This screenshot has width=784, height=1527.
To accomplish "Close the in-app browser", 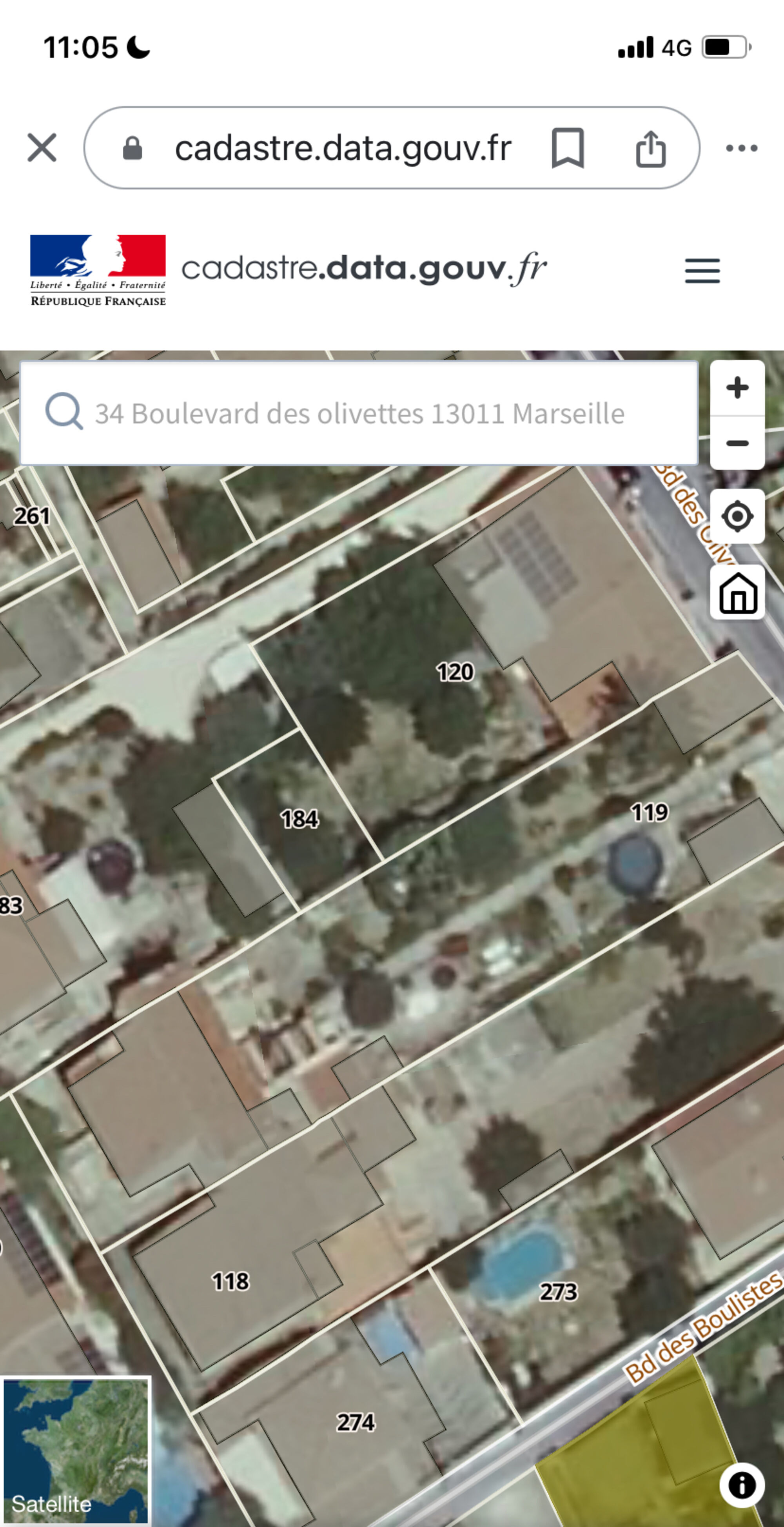I will (x=42, y=147).
